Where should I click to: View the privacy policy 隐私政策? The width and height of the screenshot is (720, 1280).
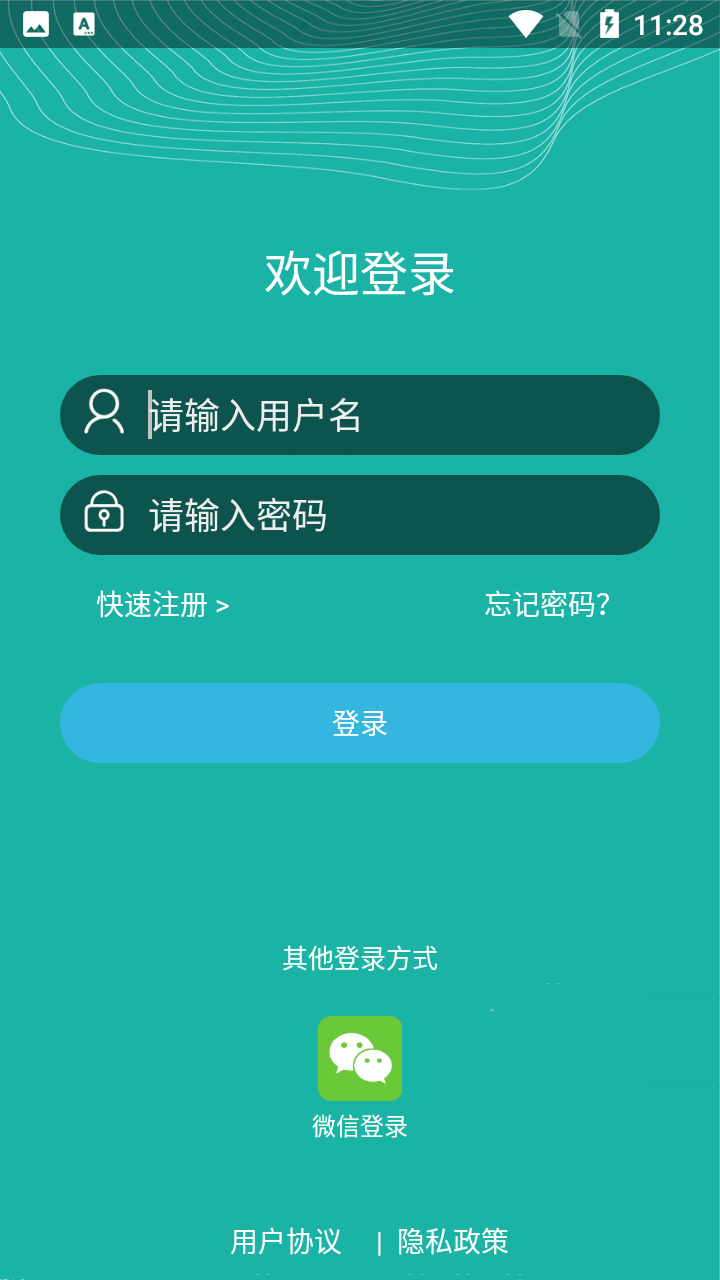click(x=453, y=1242)
